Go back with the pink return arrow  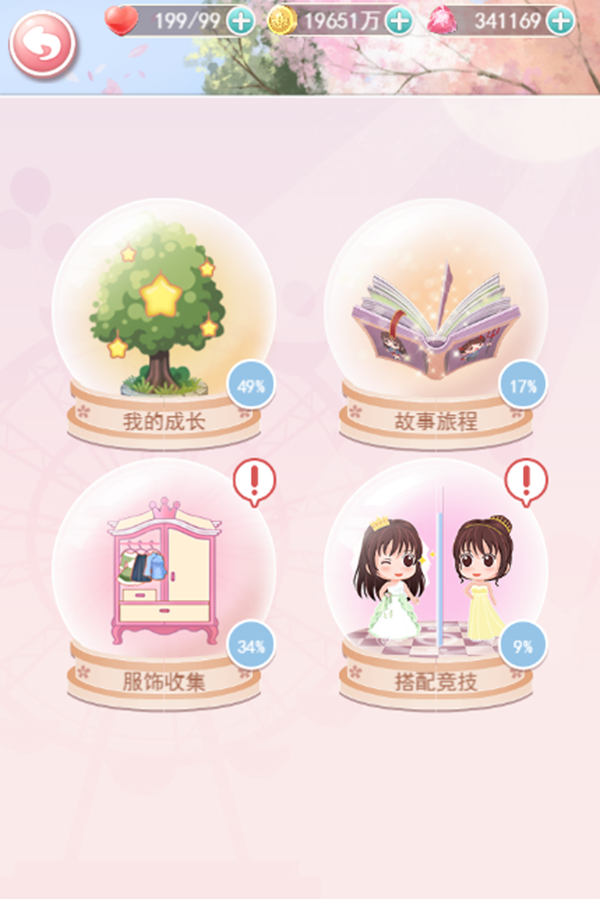pos(43,43)
